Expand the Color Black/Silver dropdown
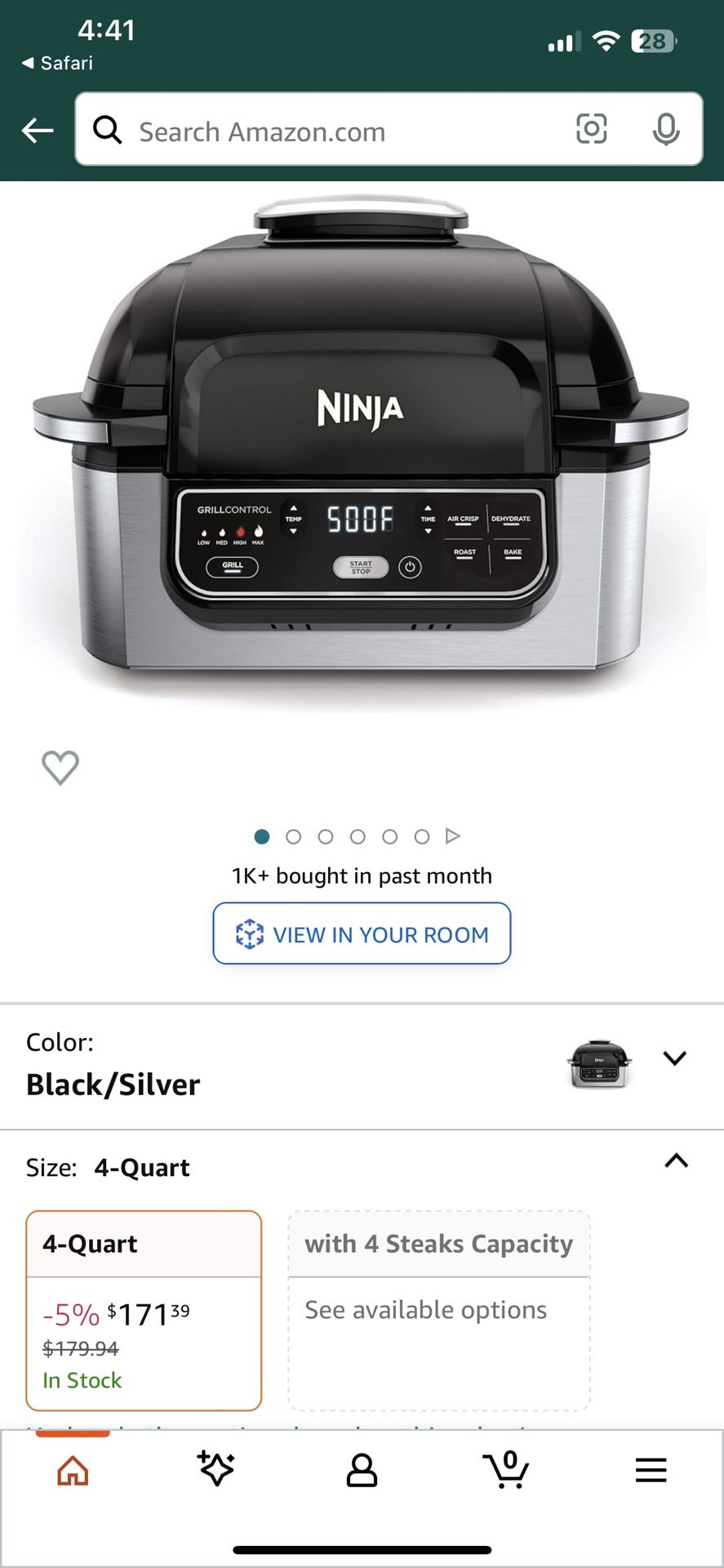 (674, 1058)
